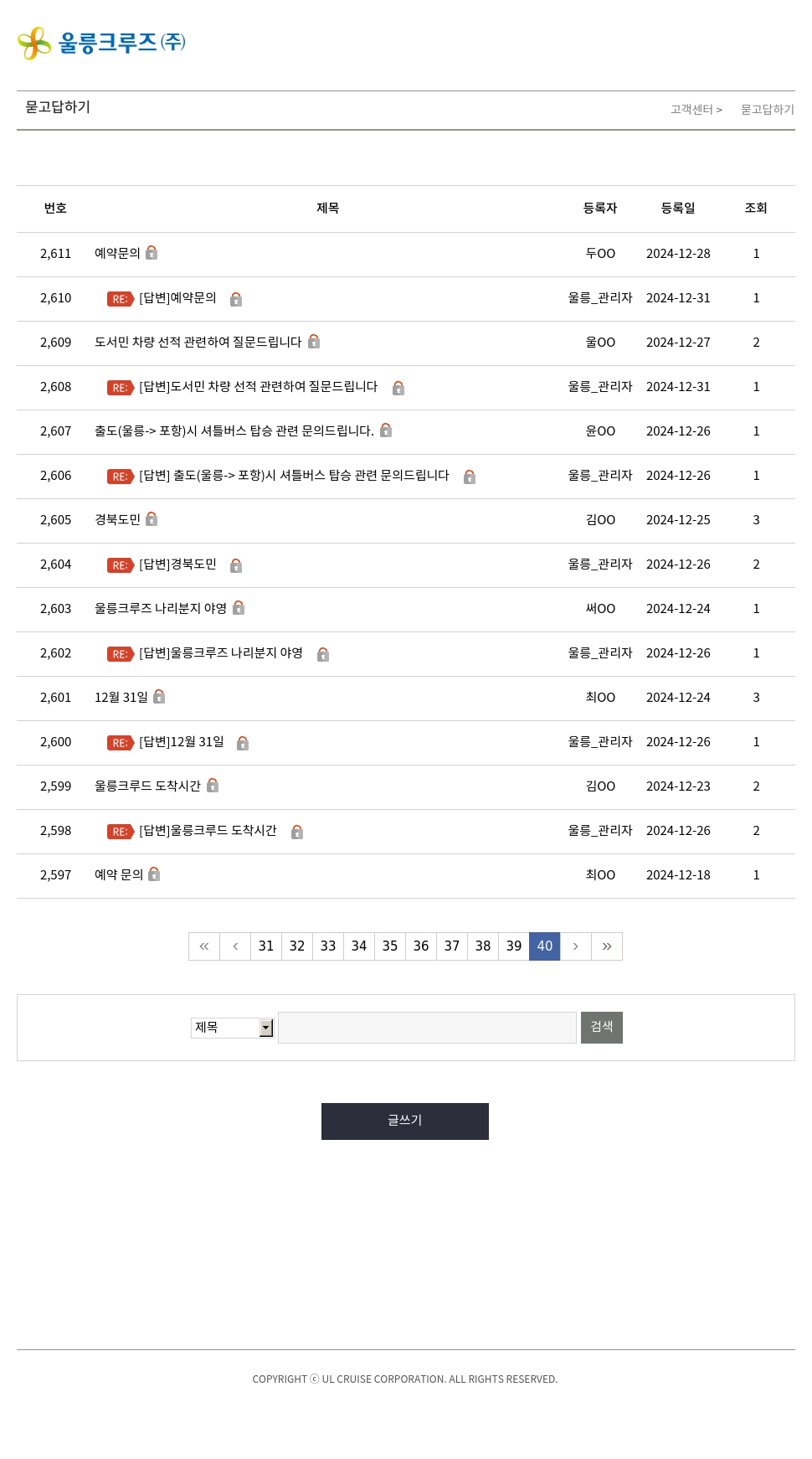Go to page 35
Screen dimensions: 812x1459
(x=390, y=946)
